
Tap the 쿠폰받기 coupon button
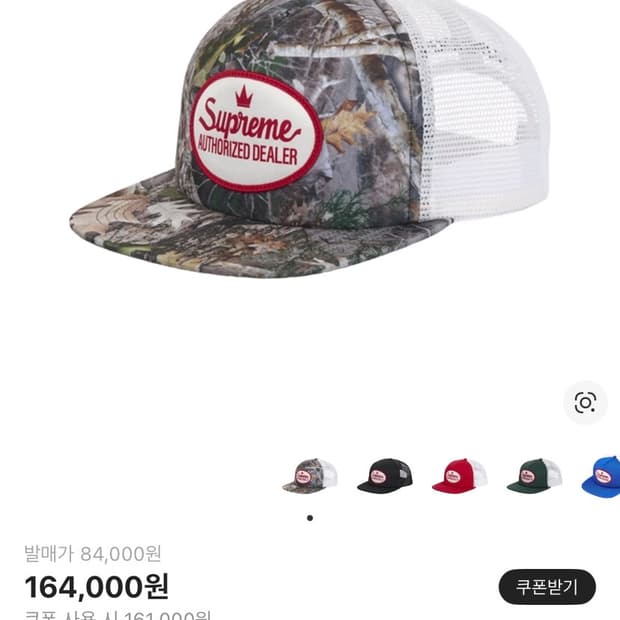pos(547,587)
